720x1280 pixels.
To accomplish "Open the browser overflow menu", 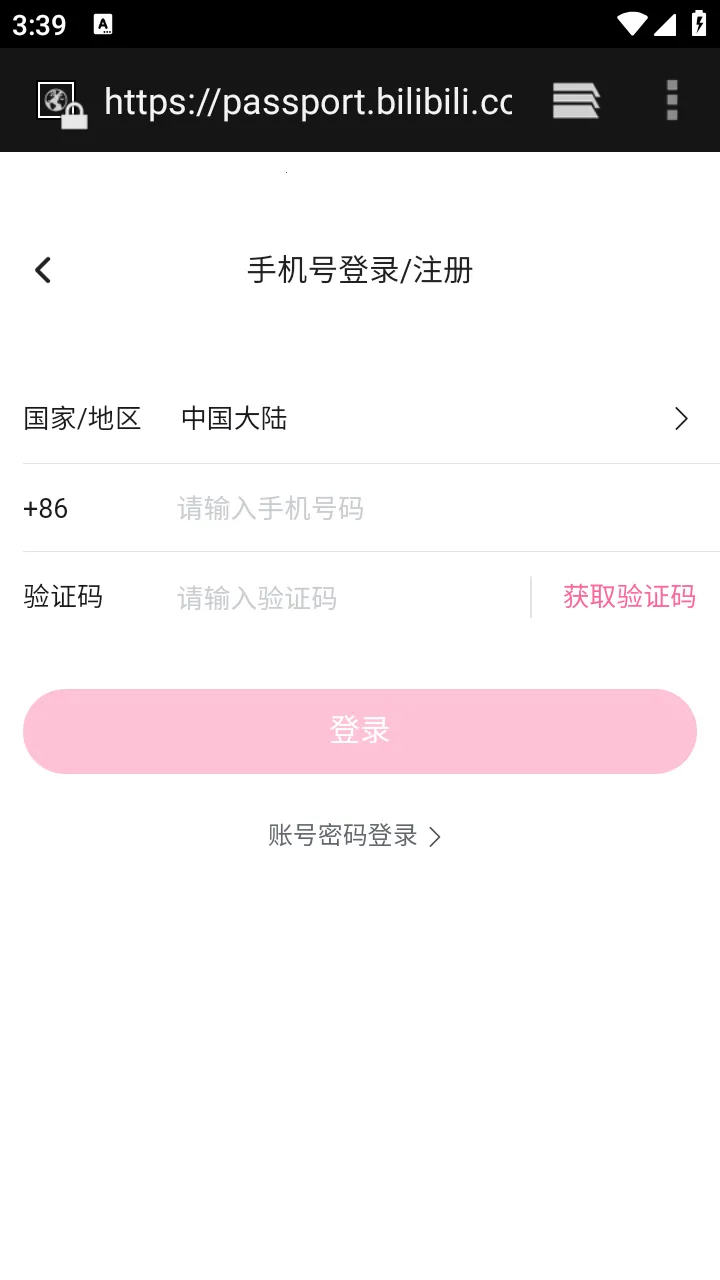I will point(672,100).
